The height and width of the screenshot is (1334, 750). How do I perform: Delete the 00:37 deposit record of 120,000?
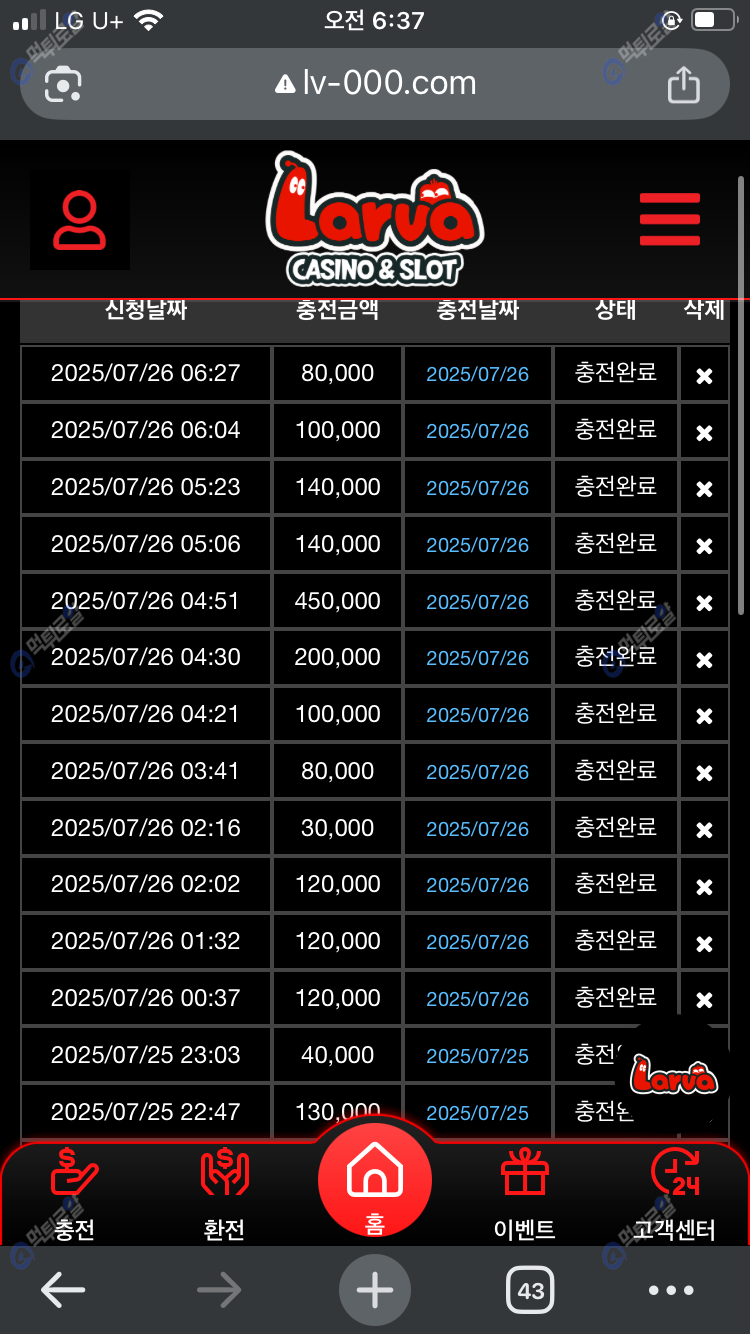[704, 1000]
